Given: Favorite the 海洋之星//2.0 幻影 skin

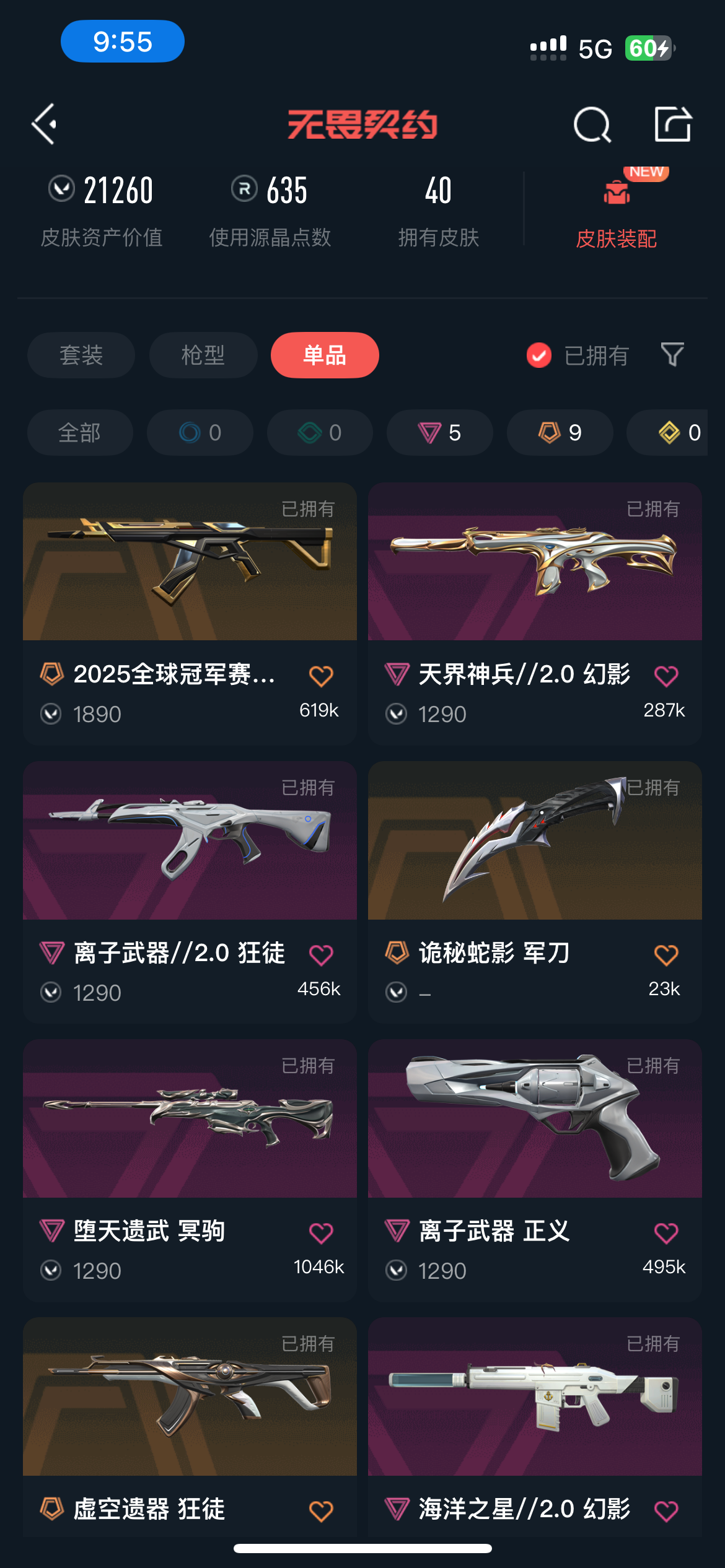Looking at the screenshot, I should click(x=666, y=1510).
